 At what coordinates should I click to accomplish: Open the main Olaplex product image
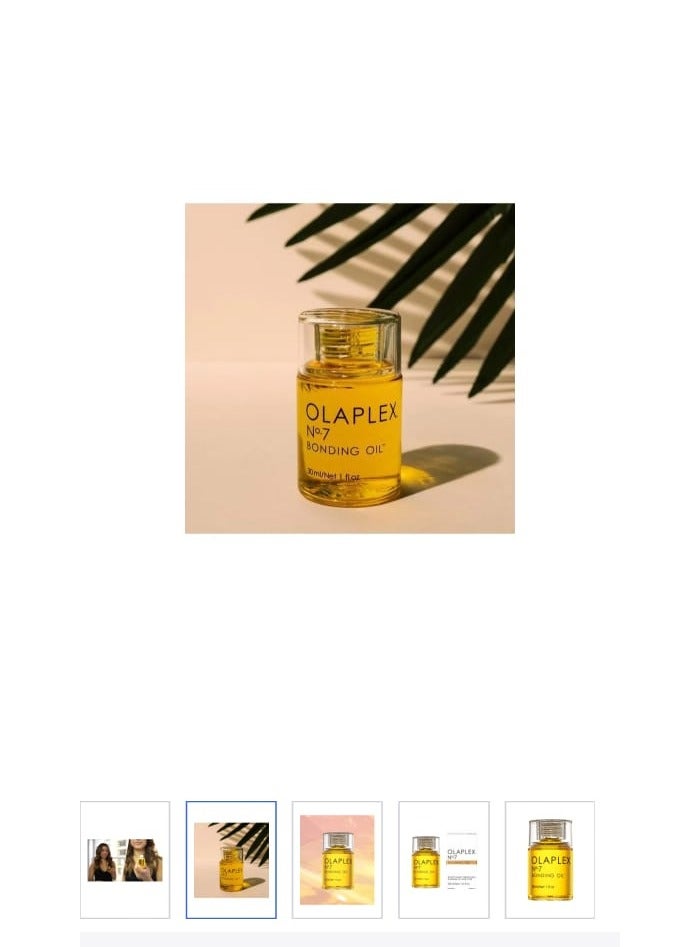pos(349,368)
